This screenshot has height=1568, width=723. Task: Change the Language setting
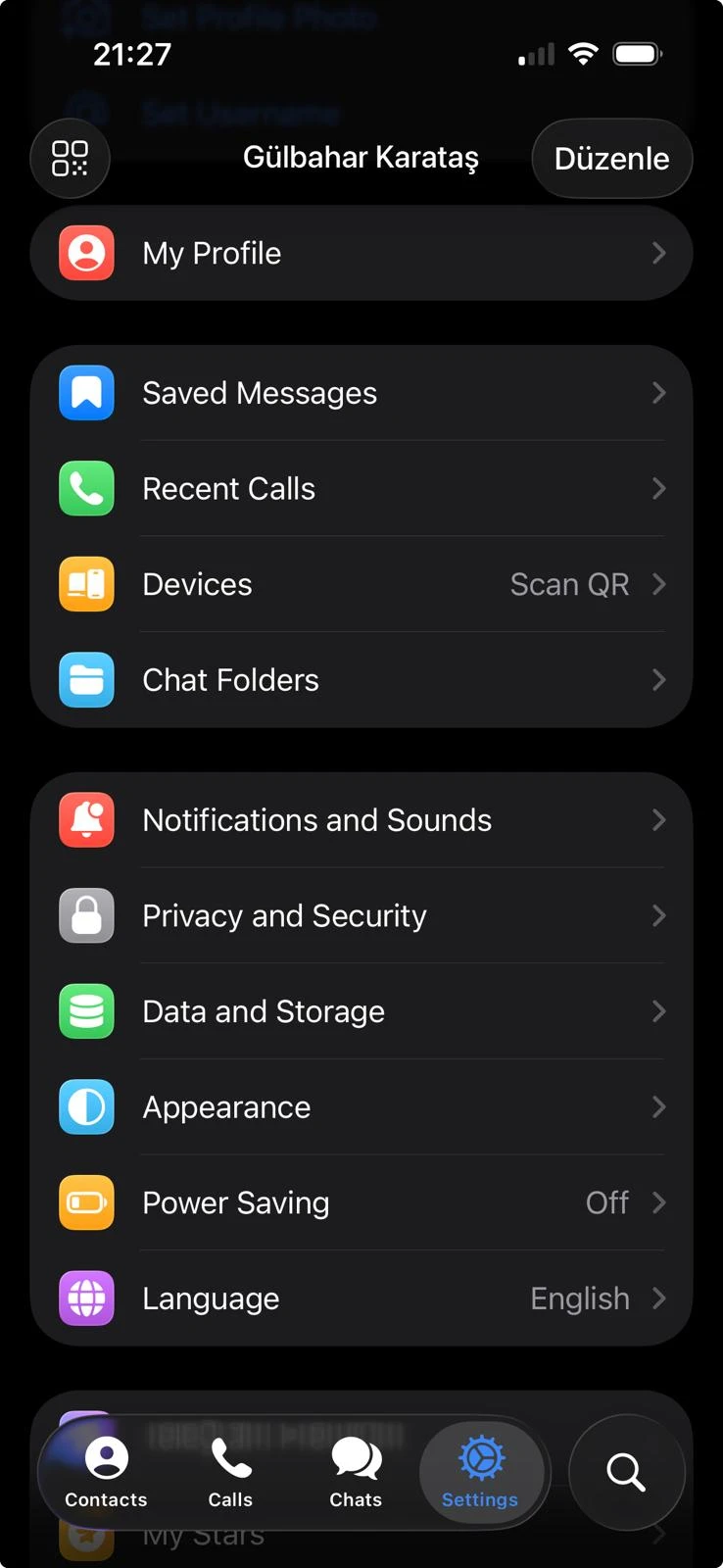click(361, 1298)
